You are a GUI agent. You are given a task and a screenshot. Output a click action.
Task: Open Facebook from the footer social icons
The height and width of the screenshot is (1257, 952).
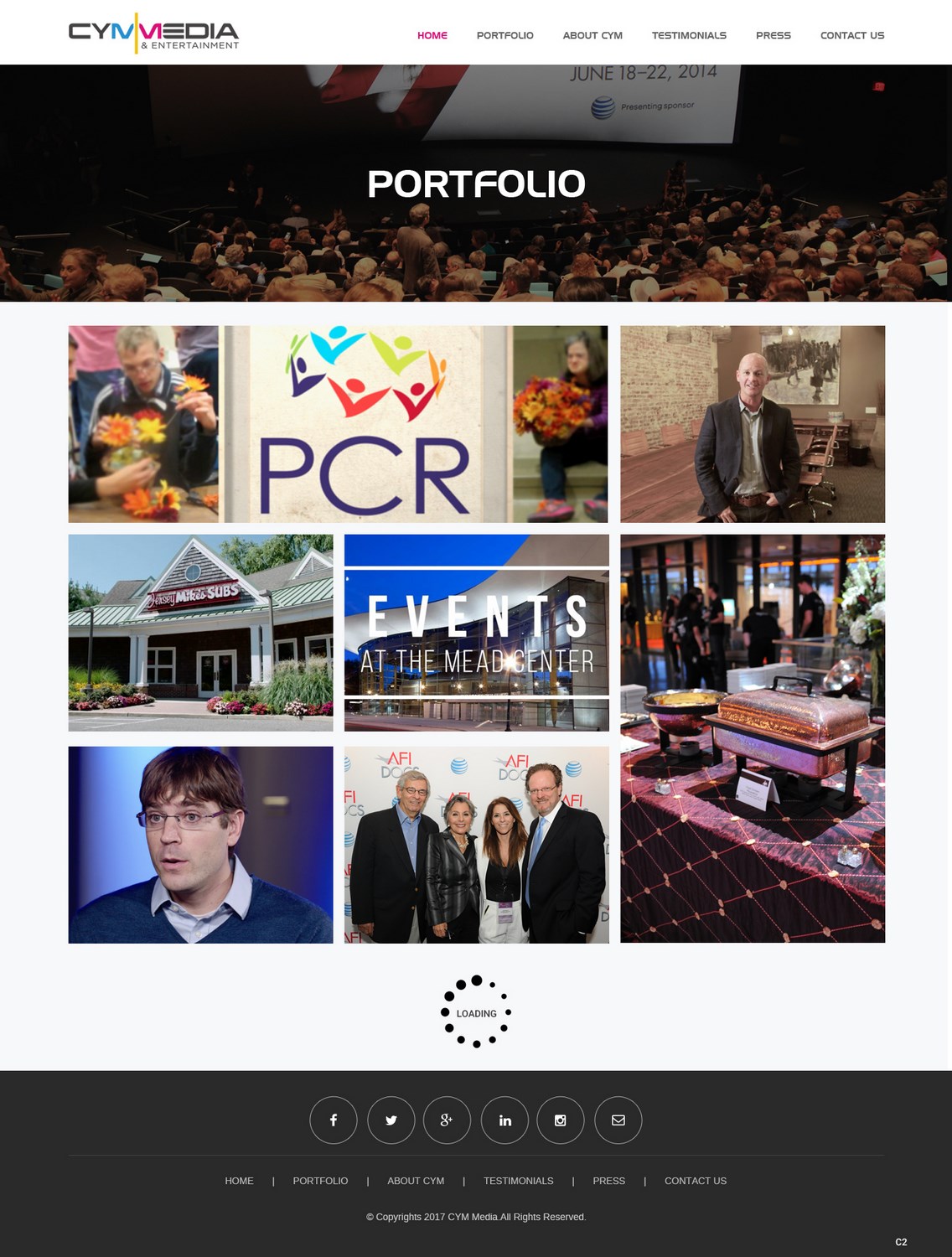(333, 1120)
